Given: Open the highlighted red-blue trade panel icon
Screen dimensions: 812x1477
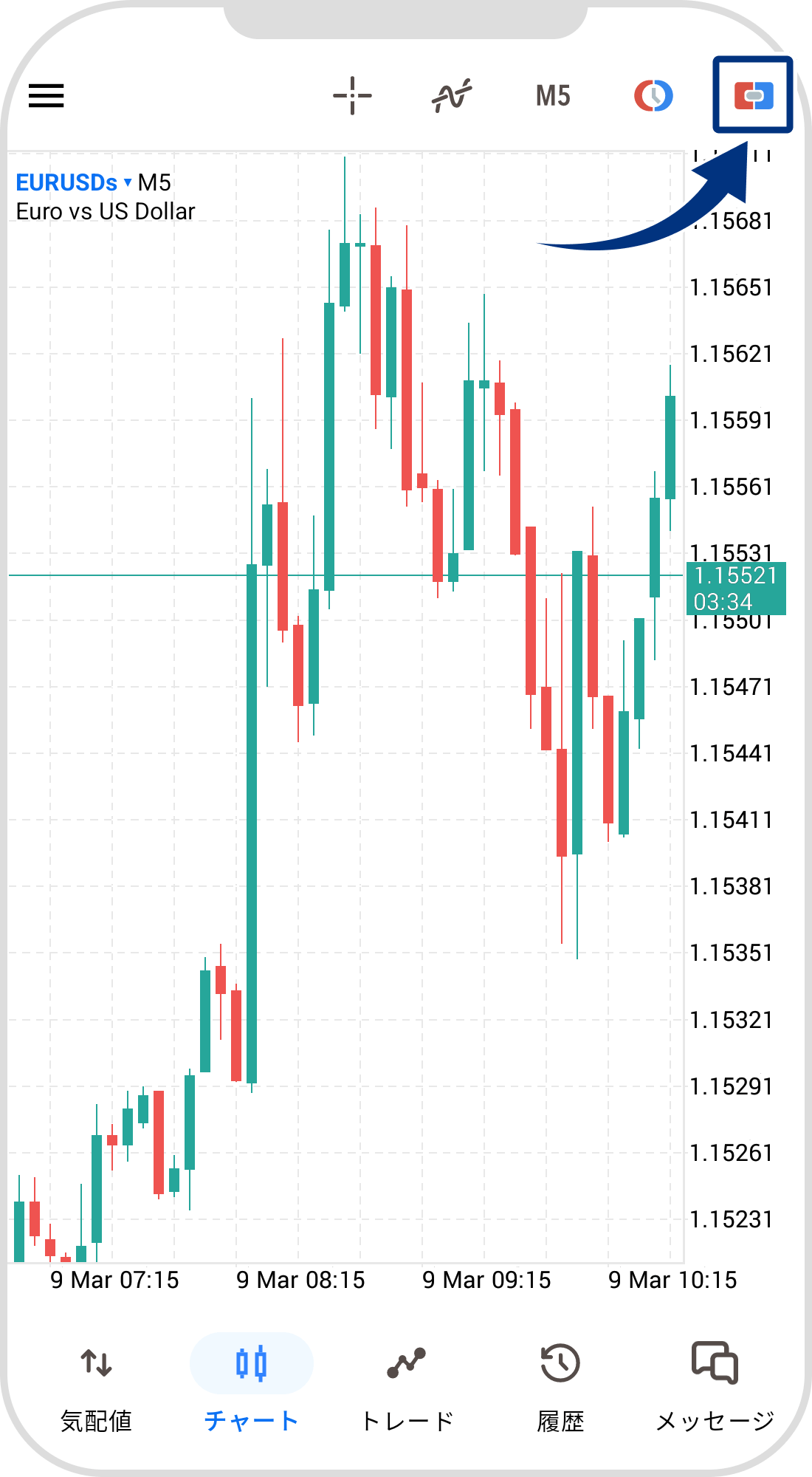Looking at the screenshot, I should 753,96.
